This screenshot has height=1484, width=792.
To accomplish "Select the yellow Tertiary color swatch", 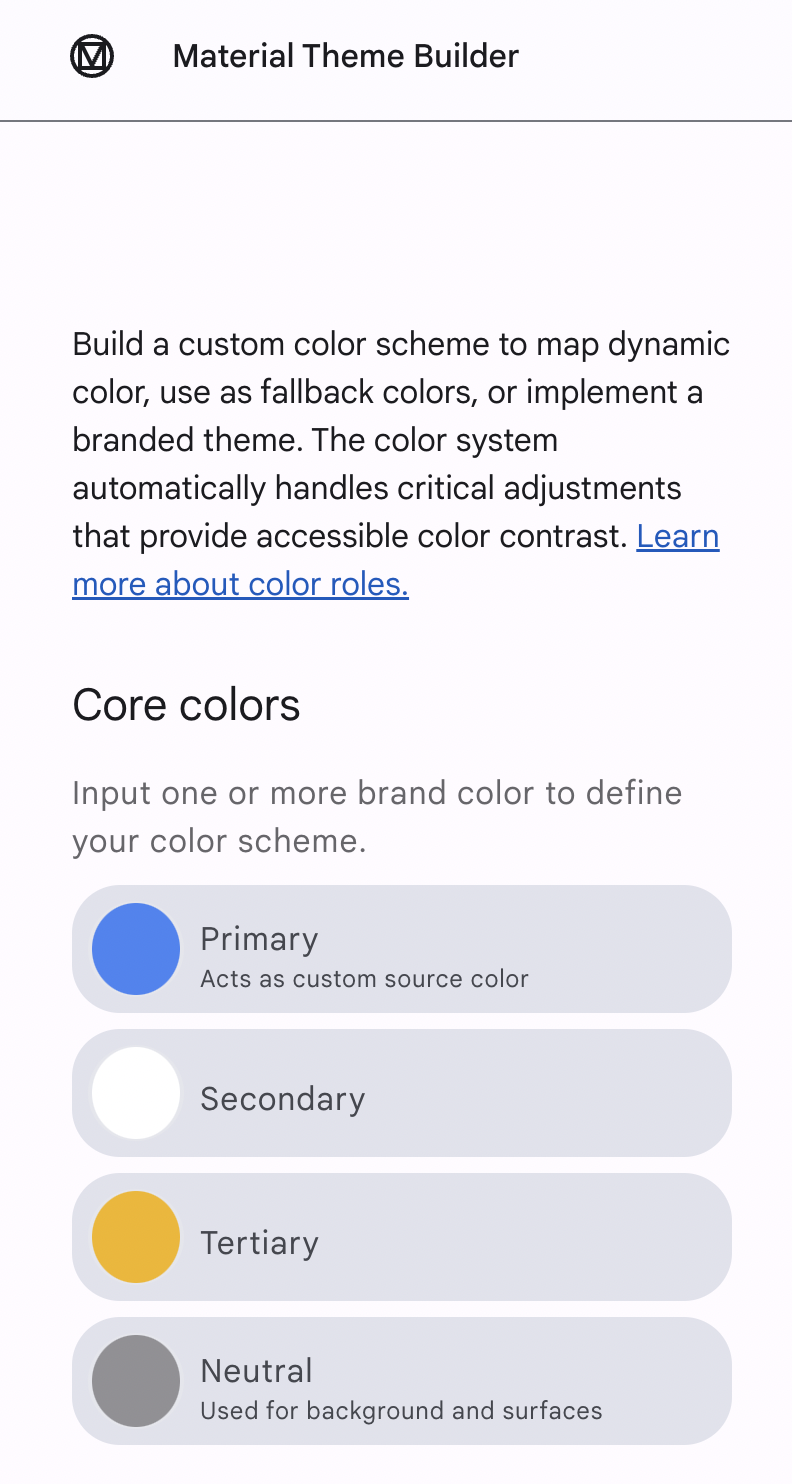I will point(136,1237).
